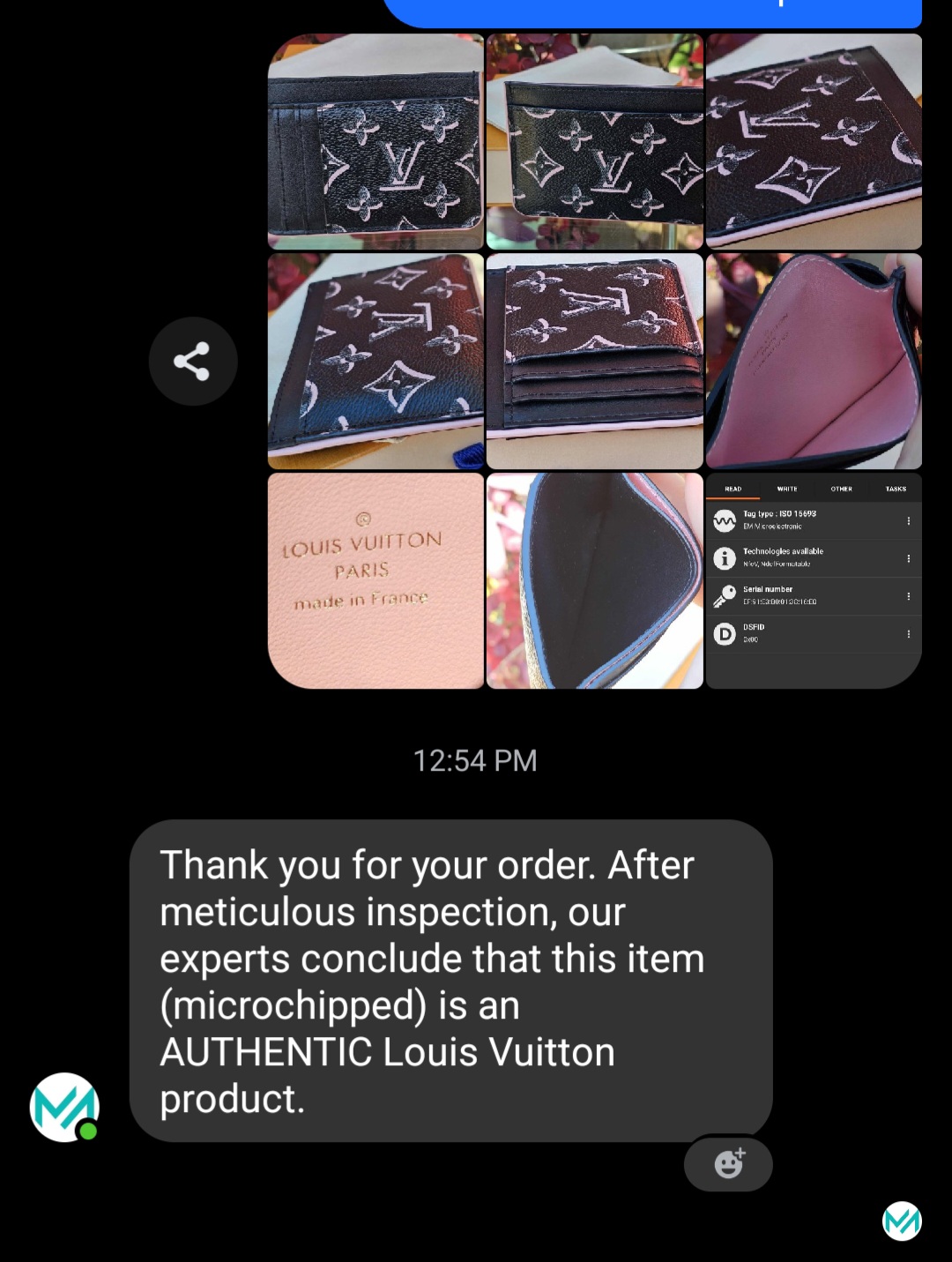View the sender's profile avatar
The width and height of the screenshot is (952, 1262).
[64, 1107]
